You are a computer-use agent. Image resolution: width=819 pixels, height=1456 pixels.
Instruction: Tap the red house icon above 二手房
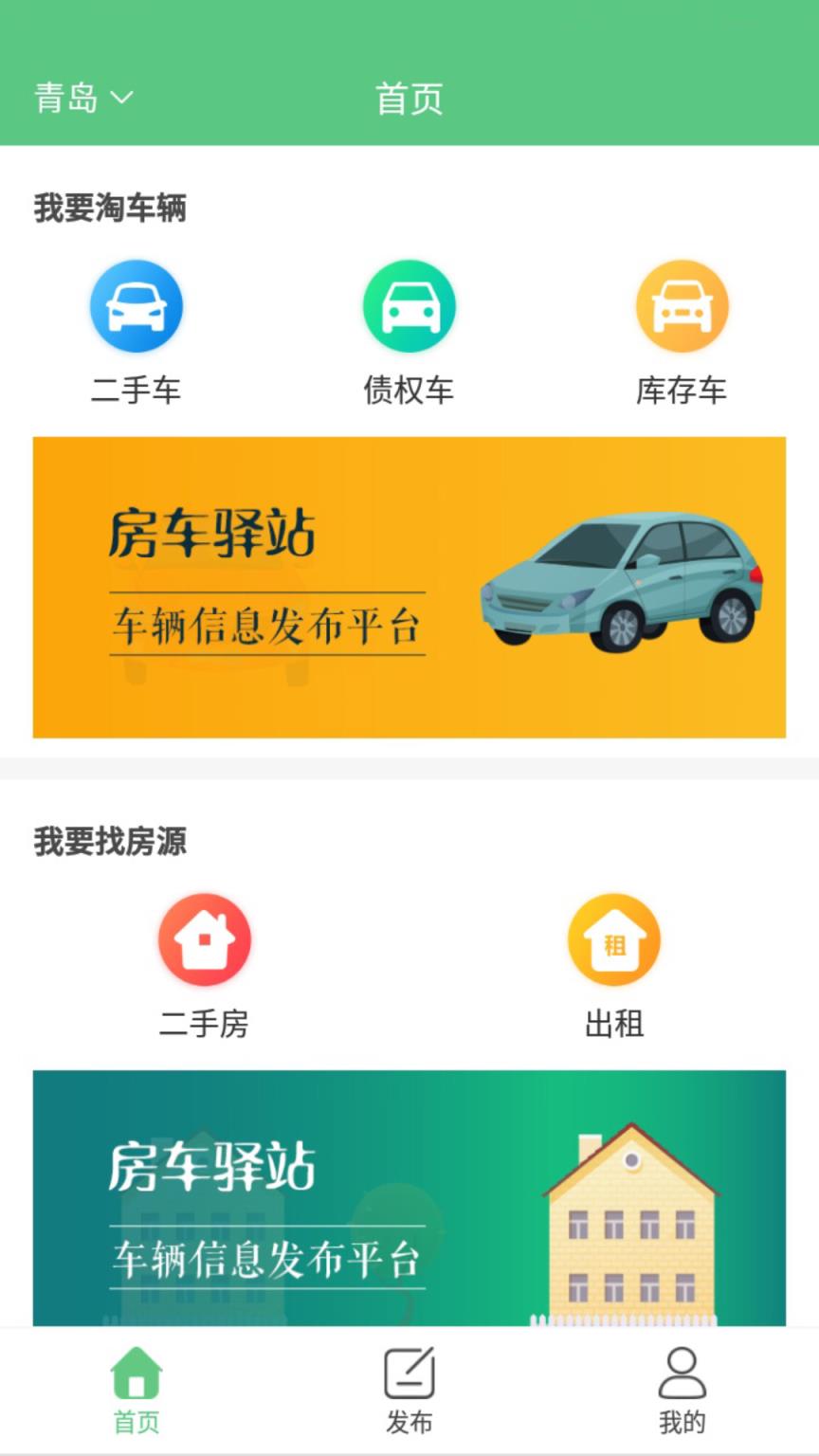coord(205,938)
